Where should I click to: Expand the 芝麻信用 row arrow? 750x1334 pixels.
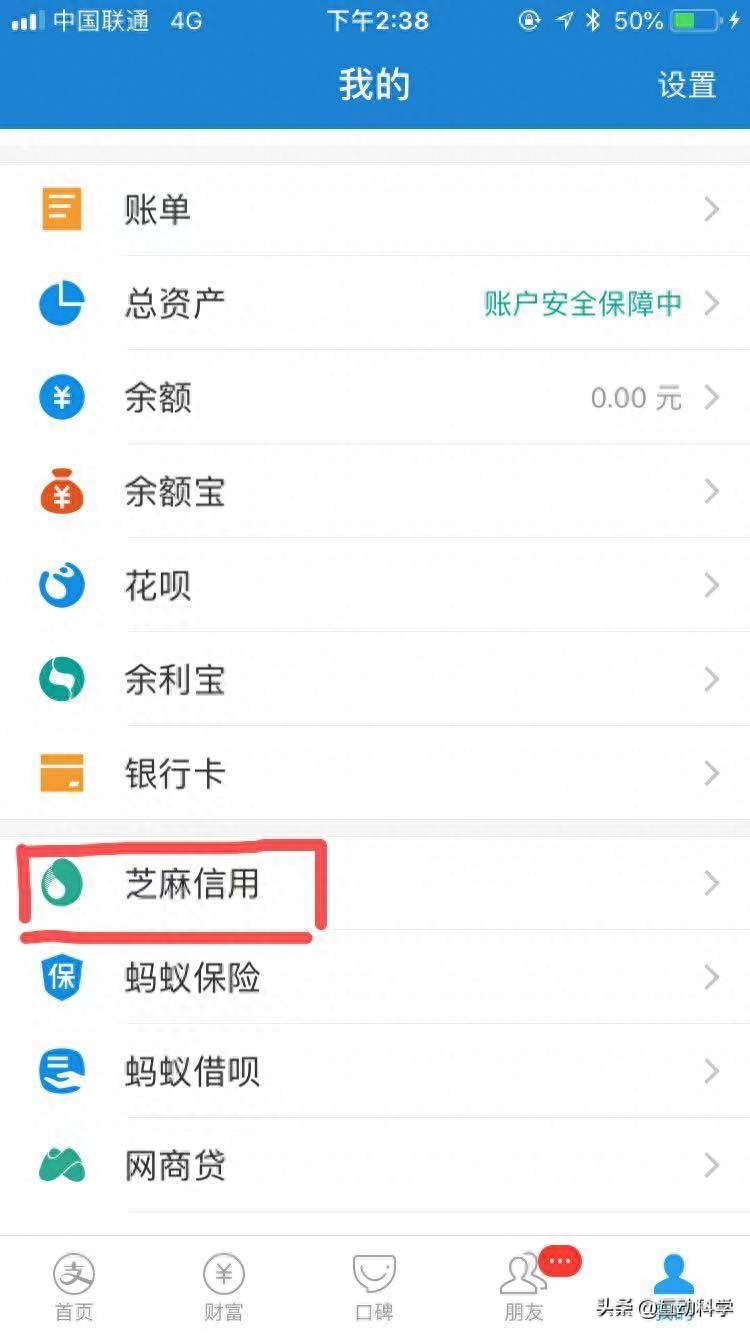pyautogui.click(x=711, y=884)
